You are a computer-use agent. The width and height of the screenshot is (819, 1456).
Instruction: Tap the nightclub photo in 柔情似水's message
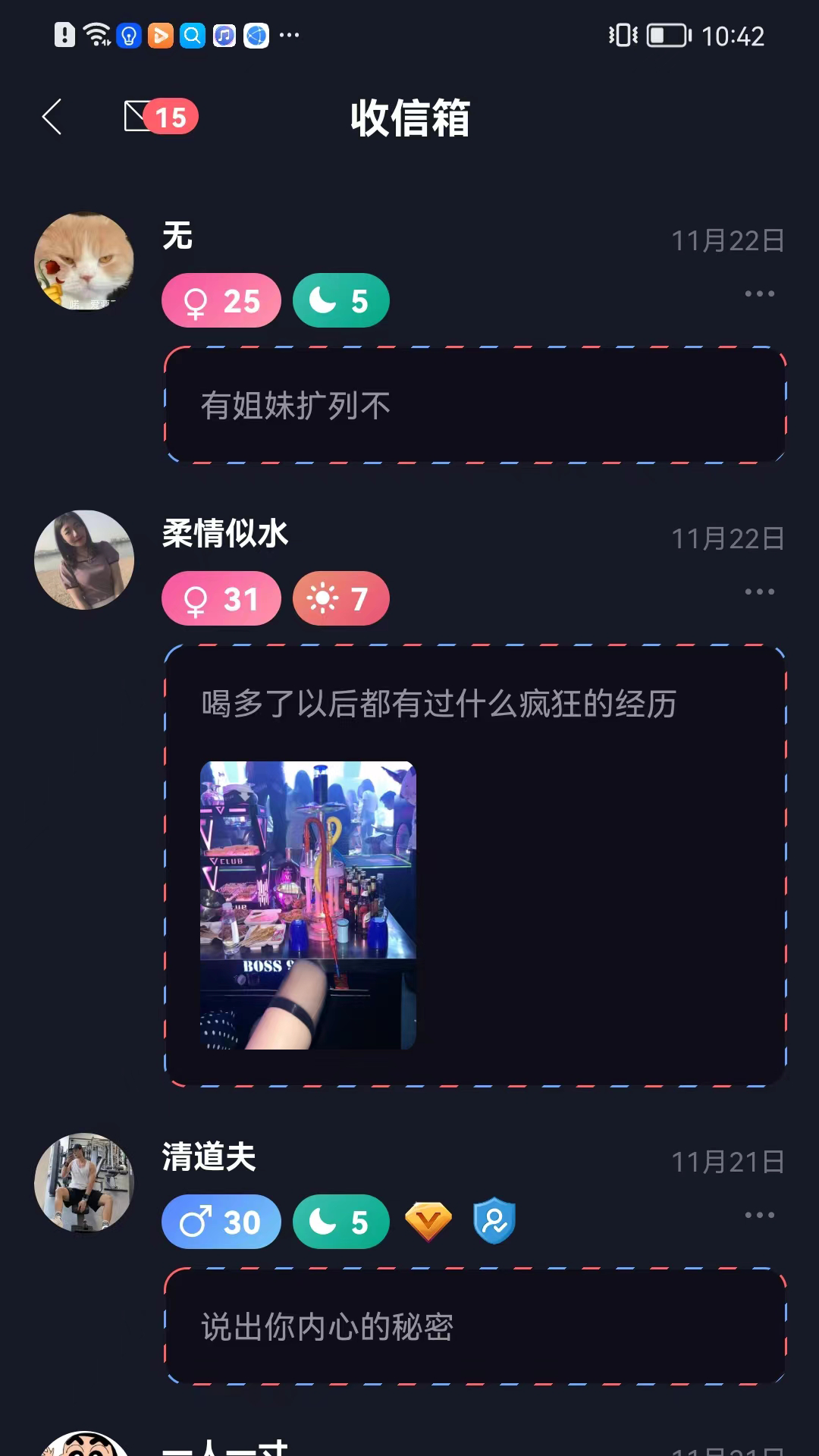[x=307, y=902]
